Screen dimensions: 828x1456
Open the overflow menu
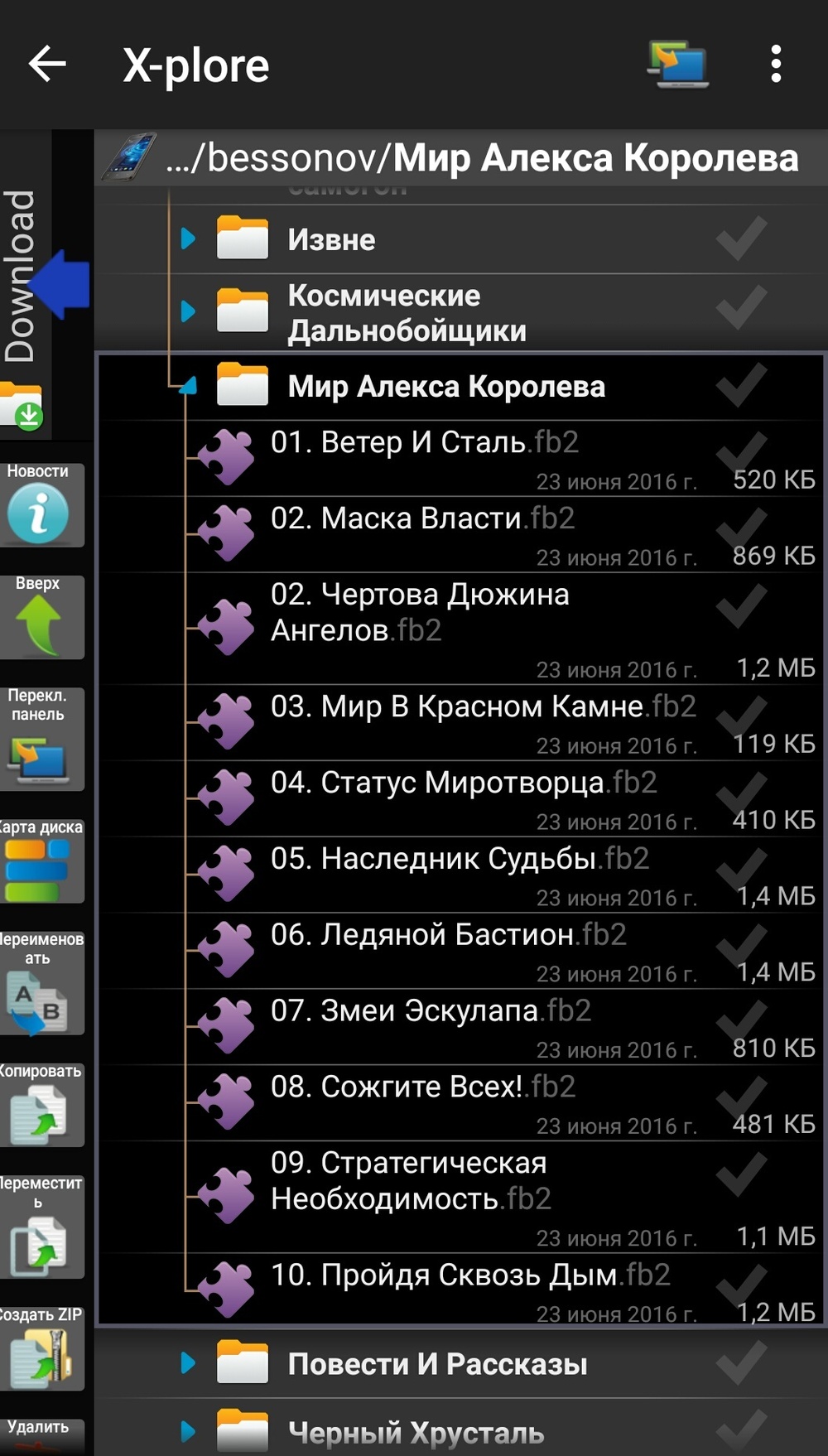[775, 65]
